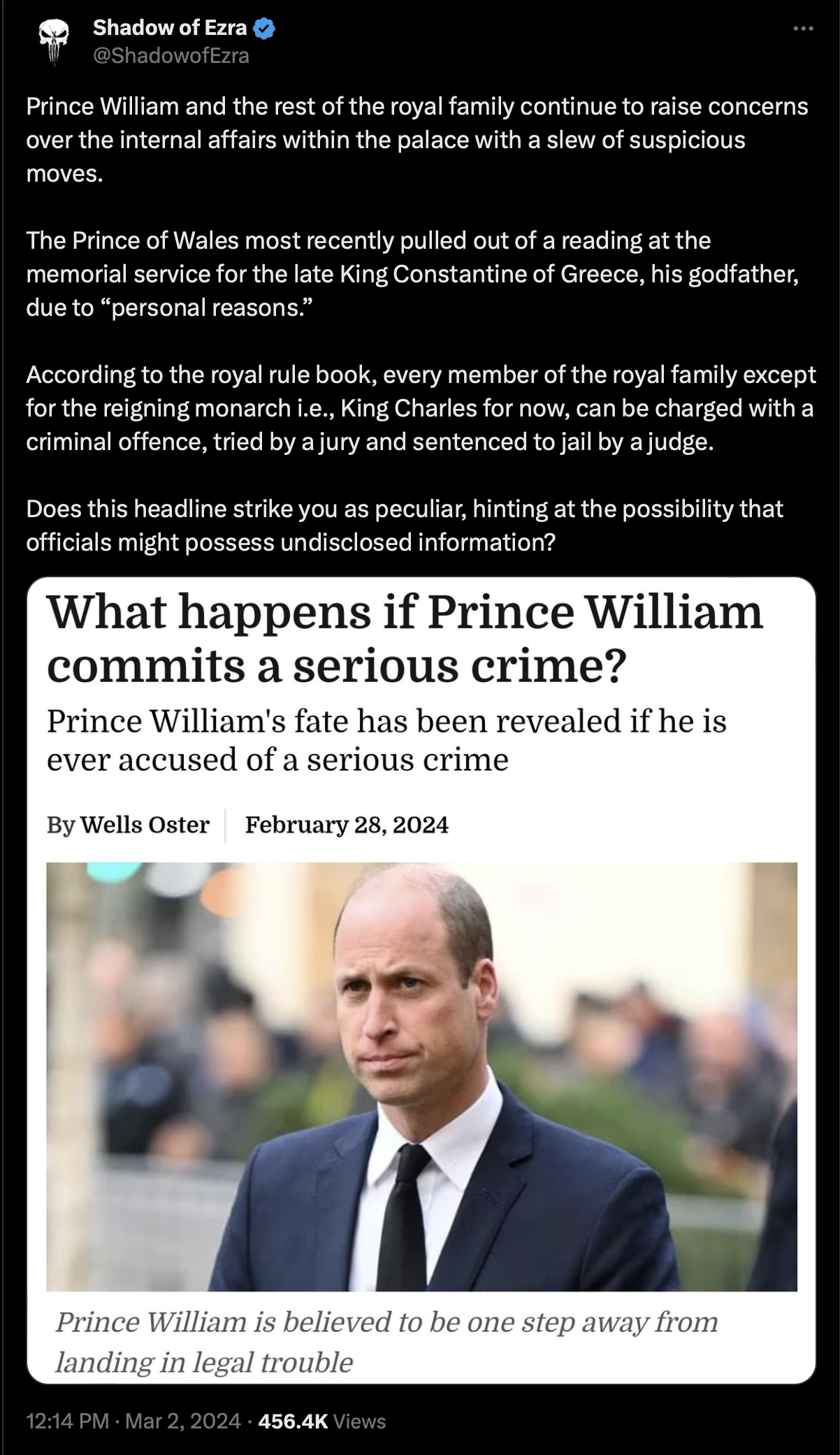Open Shadow of Ezra's profile avatar

click(55, 42)
